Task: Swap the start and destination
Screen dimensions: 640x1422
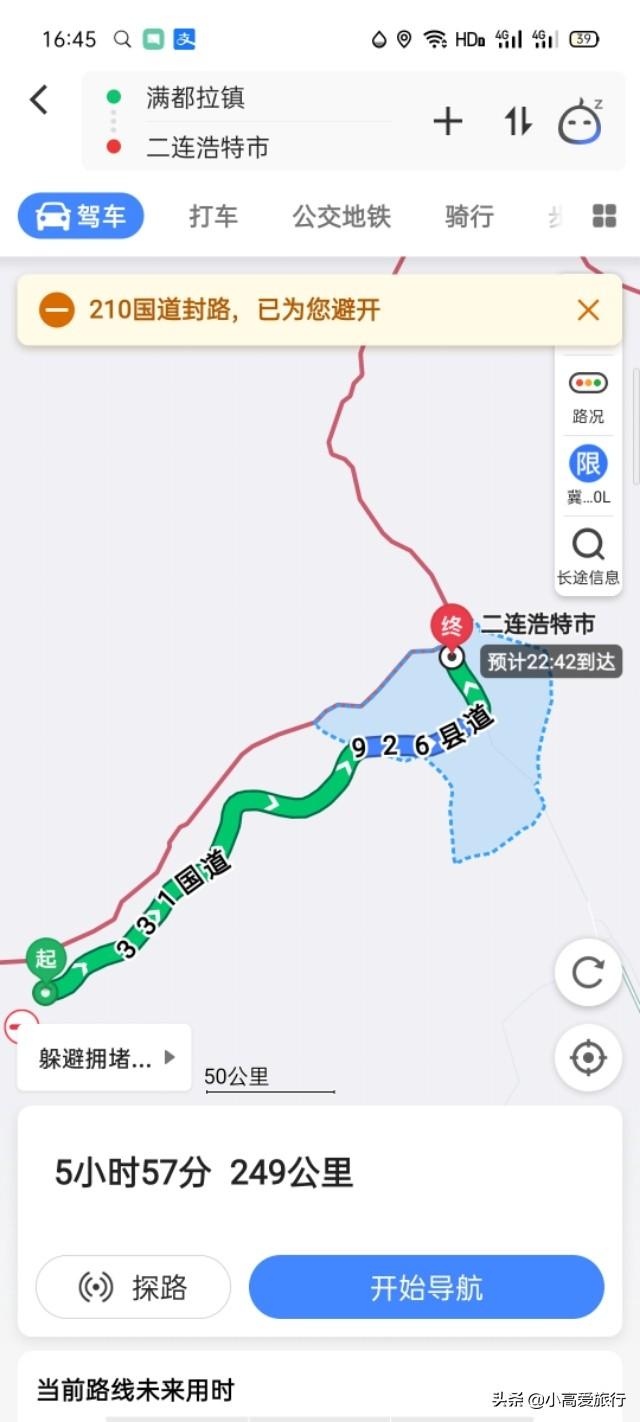Action: [x=517, y=122]
